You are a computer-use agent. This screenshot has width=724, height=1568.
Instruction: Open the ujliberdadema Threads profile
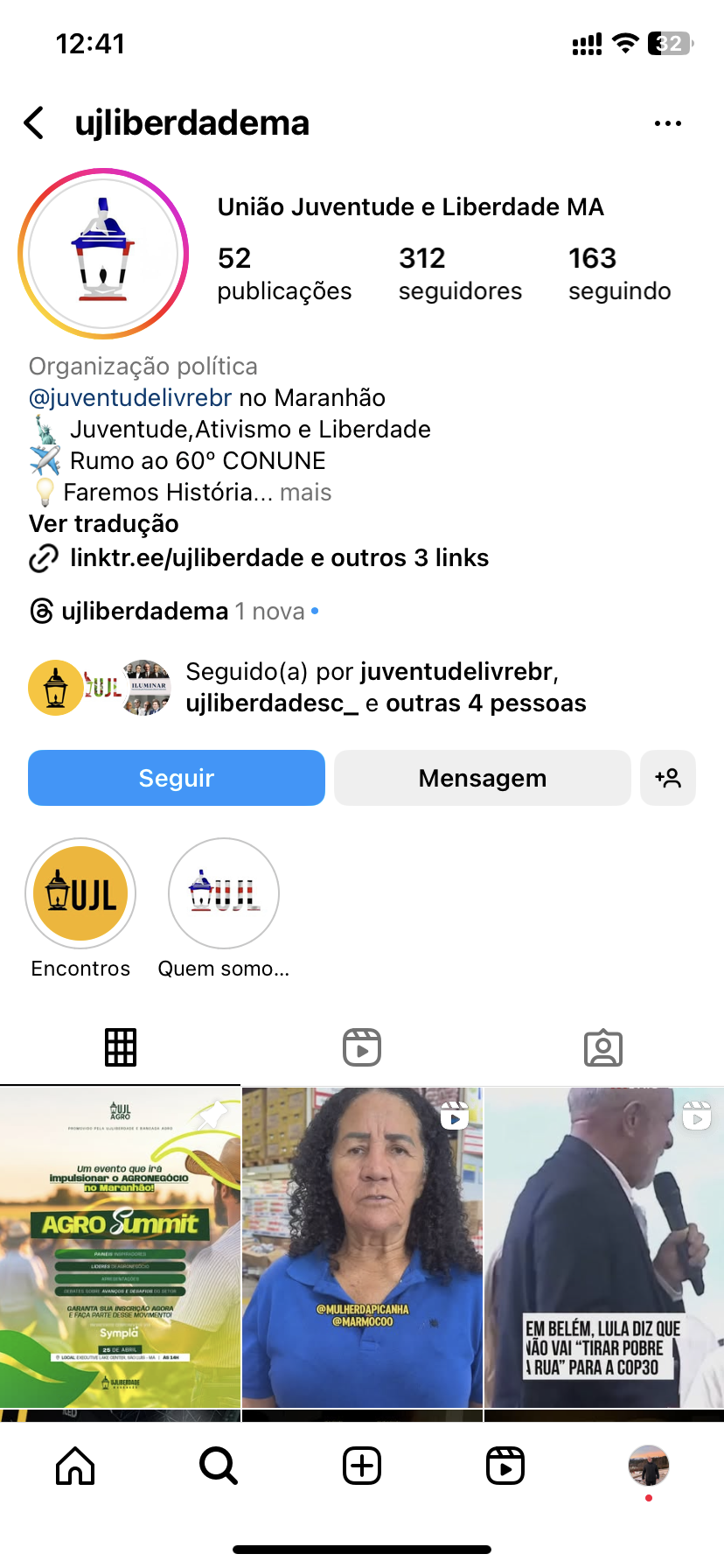coord(144,611)
